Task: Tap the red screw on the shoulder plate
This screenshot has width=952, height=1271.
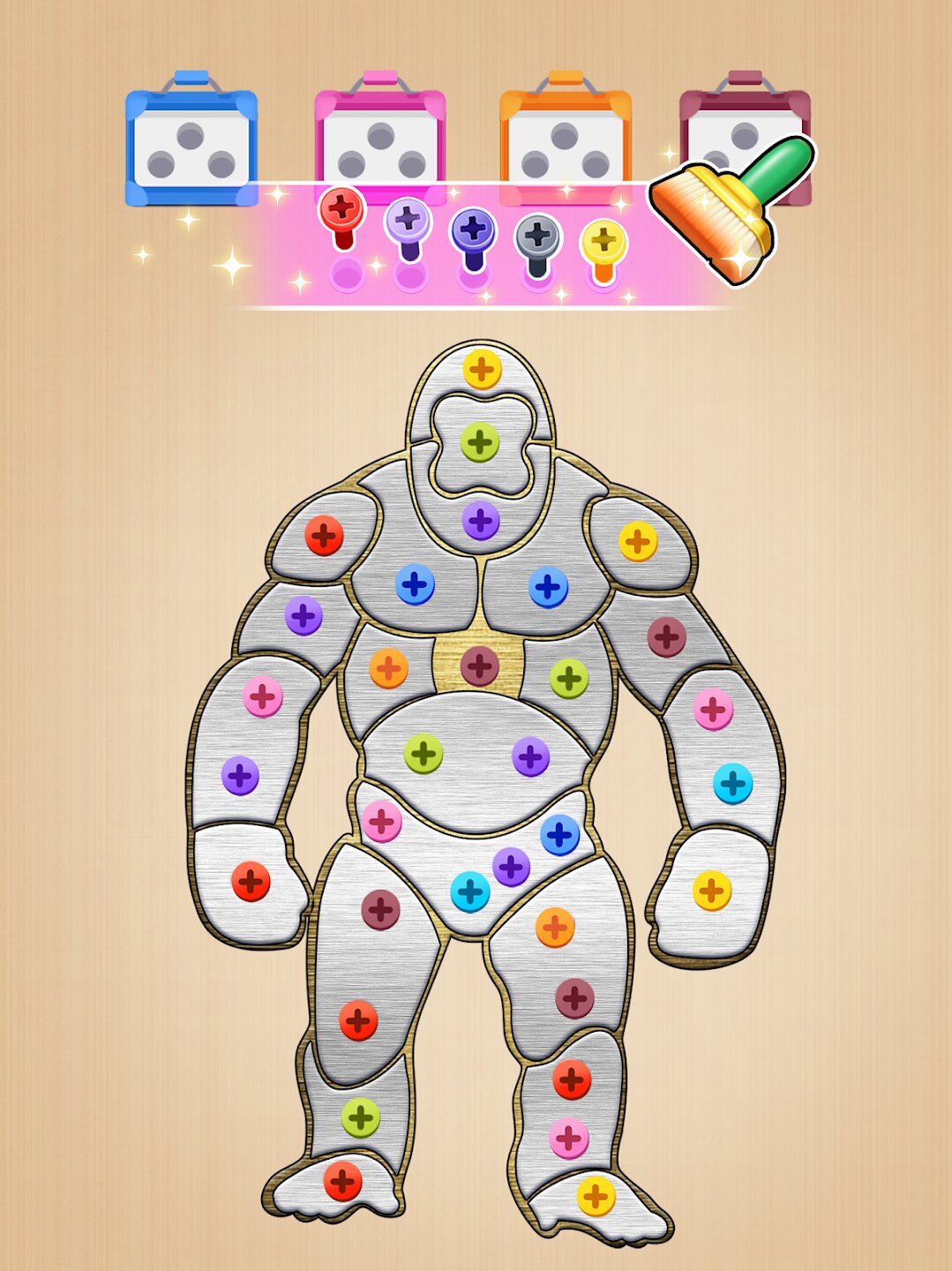Action: point(324,535)
